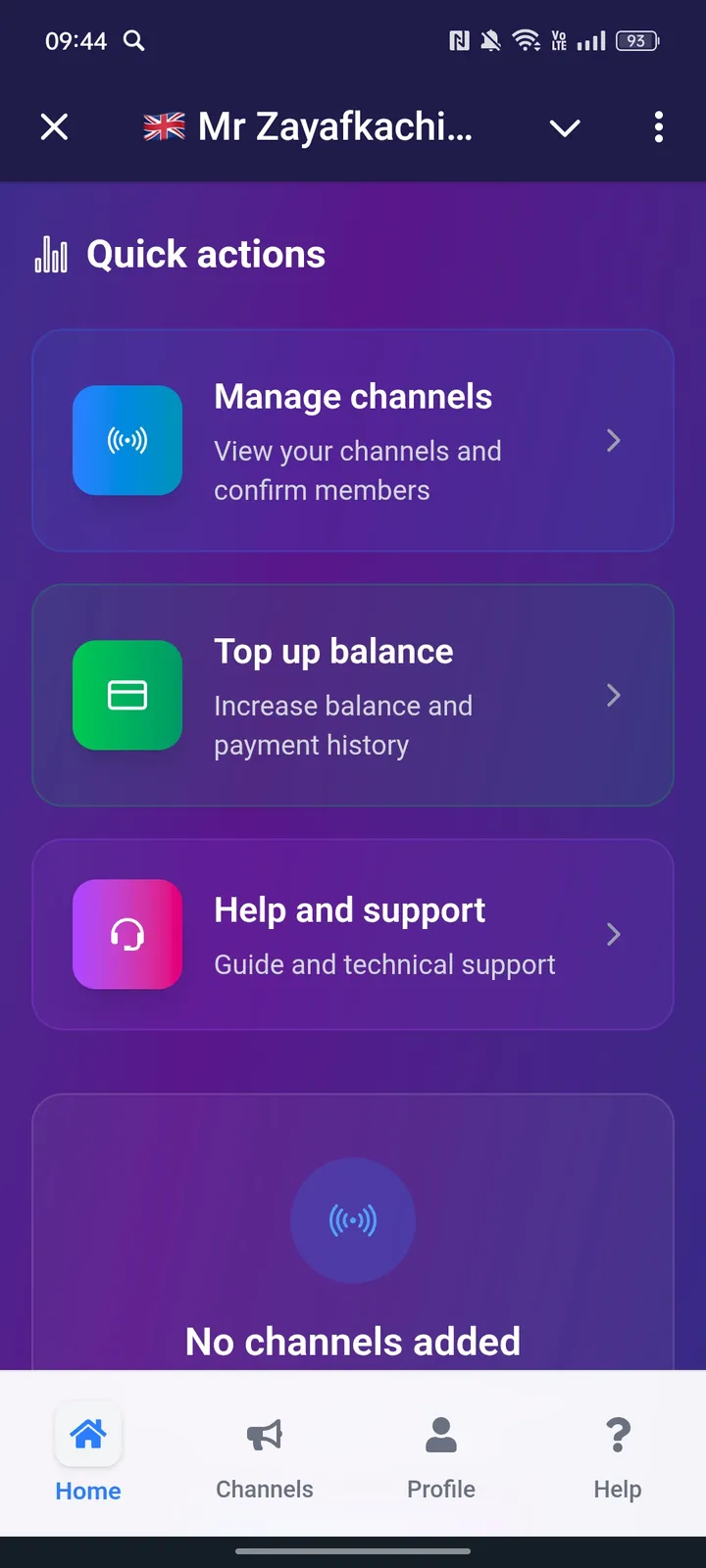
Task: Tap the Help question mark icon
Action: pyautogui.click(x=617, y=1434)
